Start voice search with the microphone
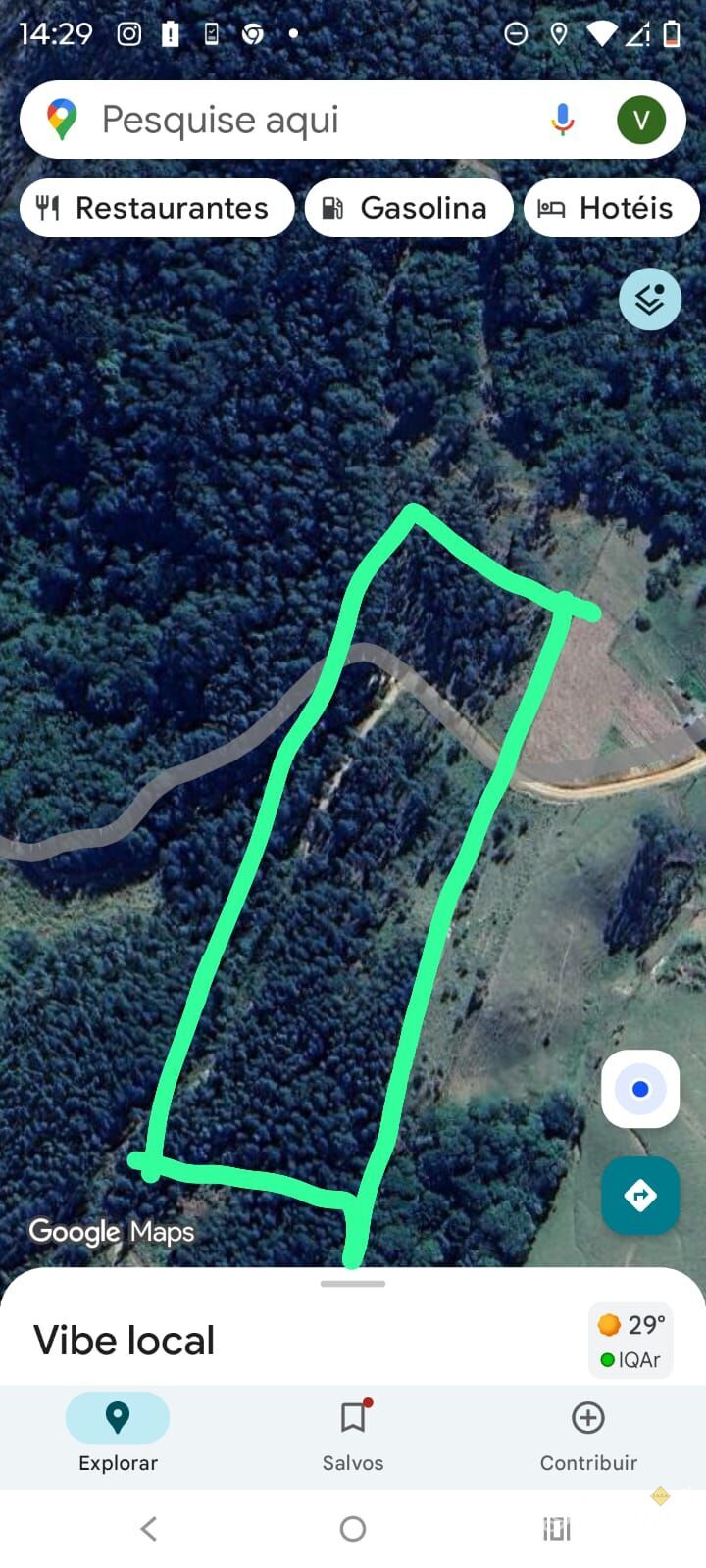Image resolution: width=706 pixels, height=1568 pixels. pyautogui.click(x=562, y=120)
